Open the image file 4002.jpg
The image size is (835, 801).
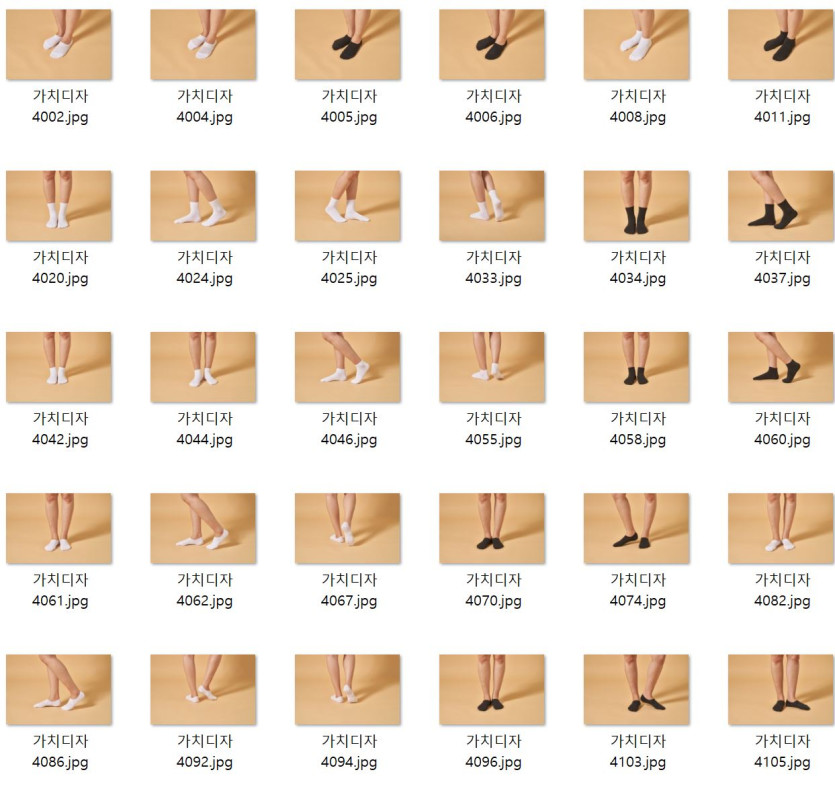coord(59,45)
